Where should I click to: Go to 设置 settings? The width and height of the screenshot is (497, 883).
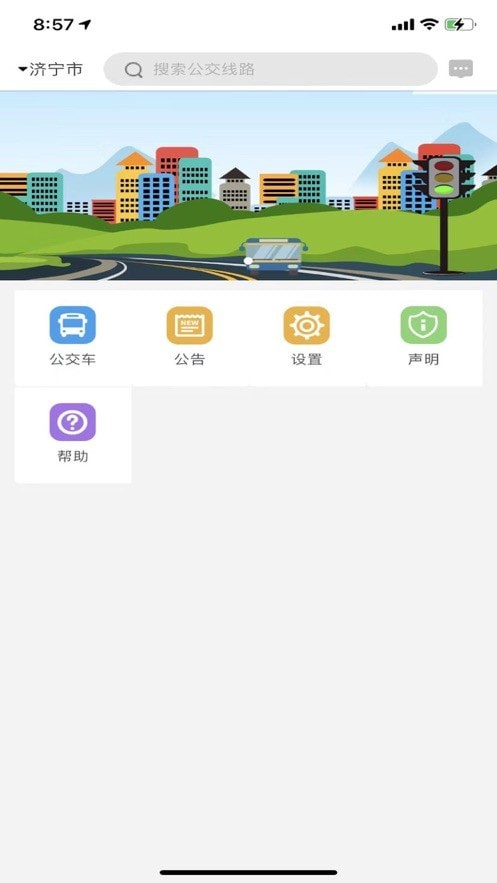coord(307,337)
